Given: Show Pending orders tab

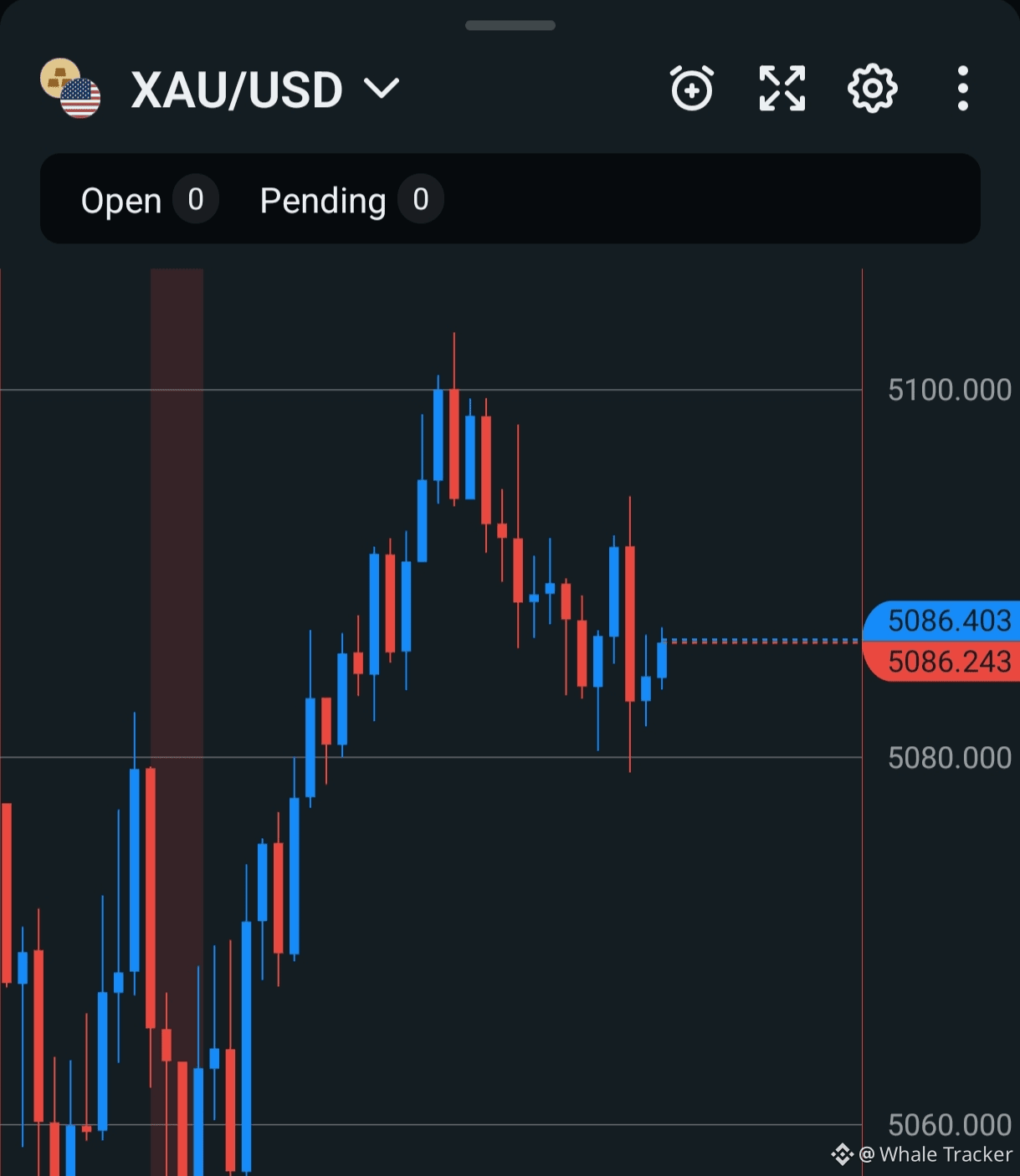Looking at the screenshot, I should [350, 200].
